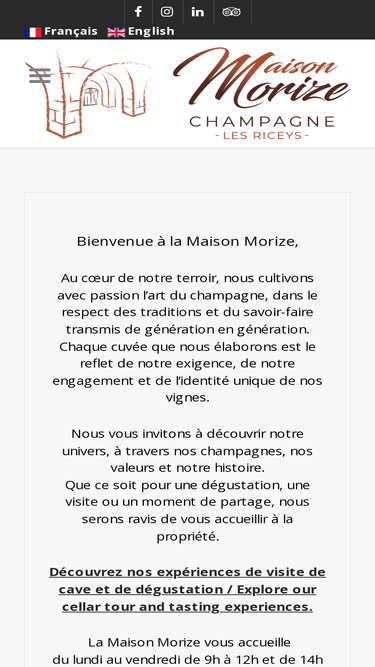Open the LinkedIn icon
This screenshot has height=667, width=375.
[198, 11]
